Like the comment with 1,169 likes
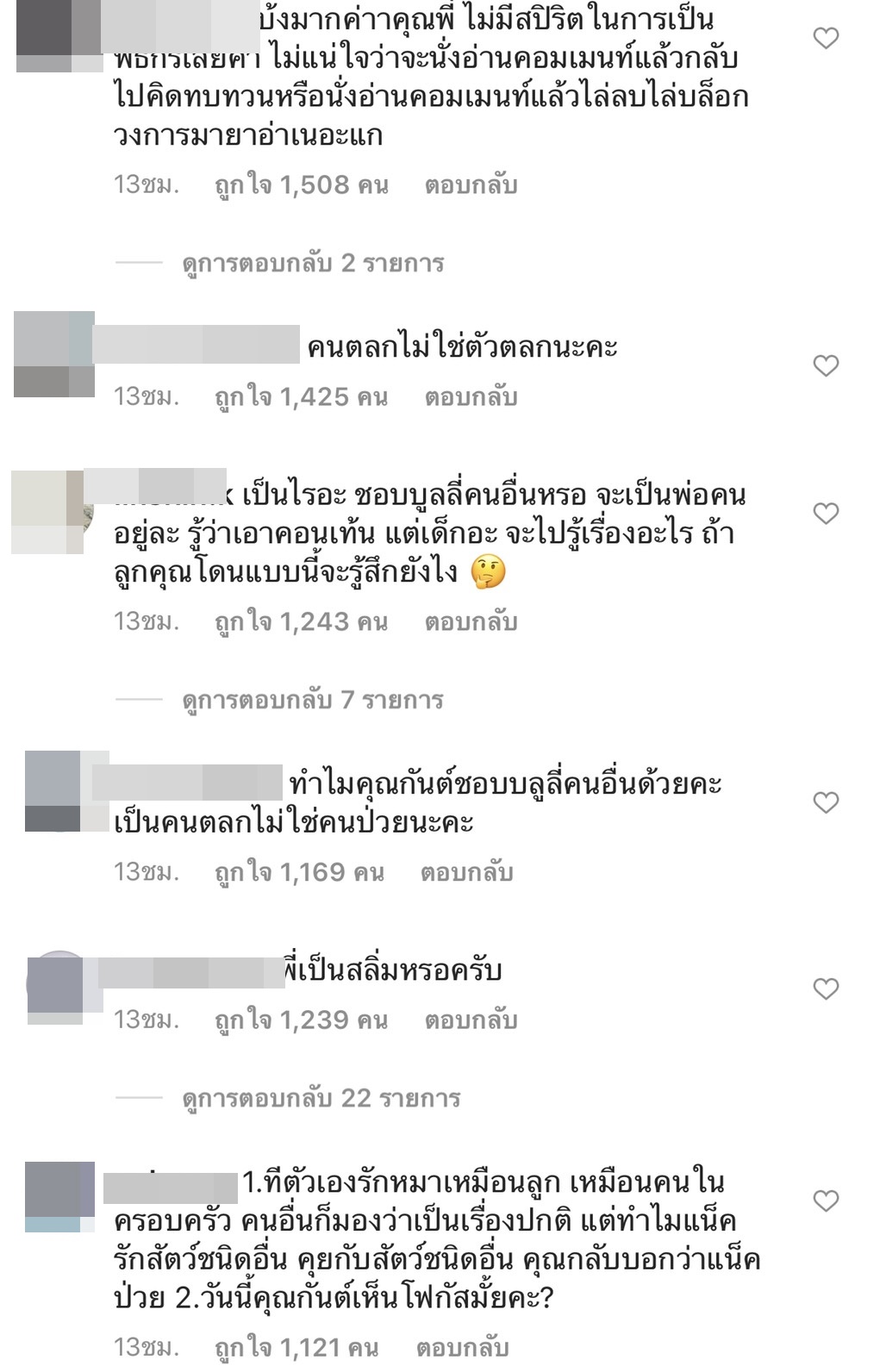This screenshot has width=886, height=1372. click(x=826, y=803)
